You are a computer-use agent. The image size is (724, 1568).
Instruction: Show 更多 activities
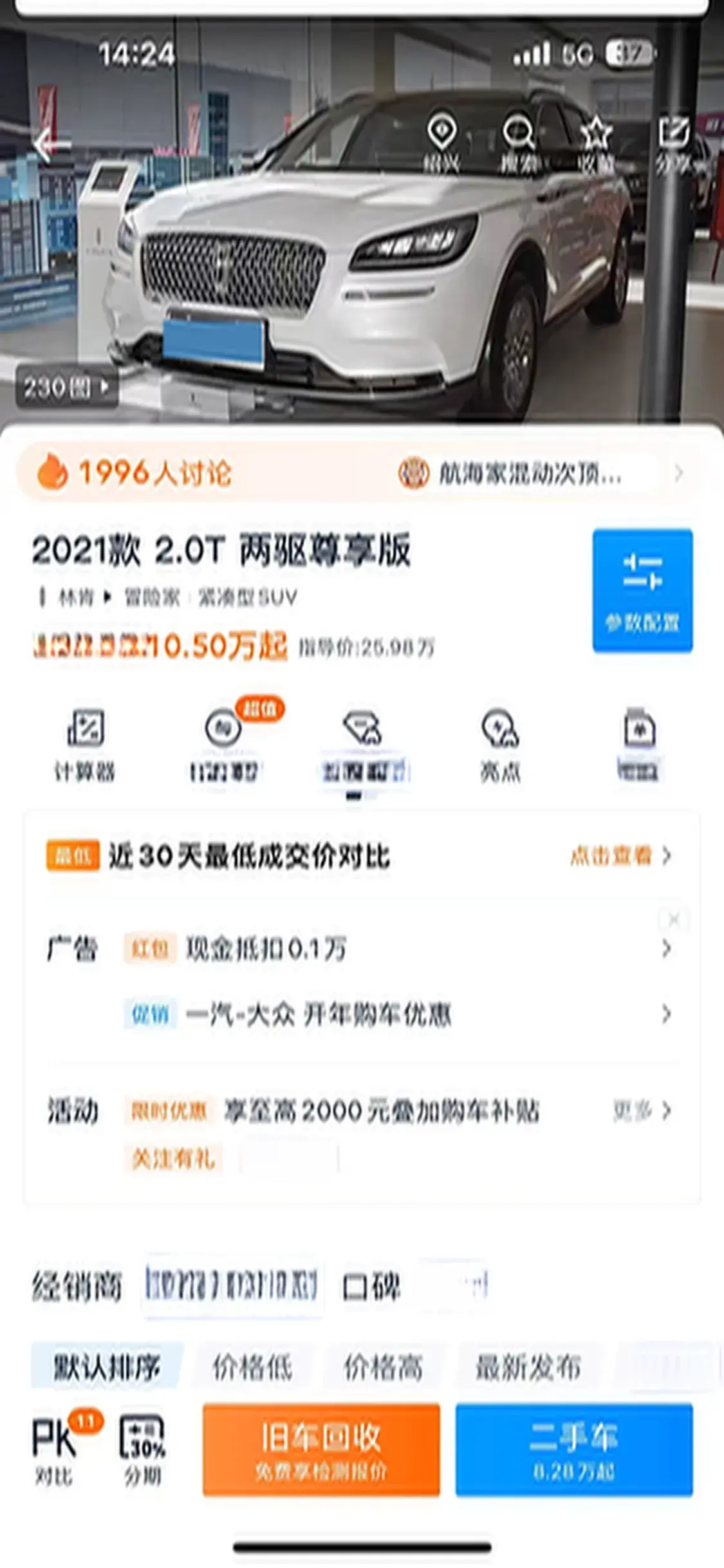tap(641, 1110)
